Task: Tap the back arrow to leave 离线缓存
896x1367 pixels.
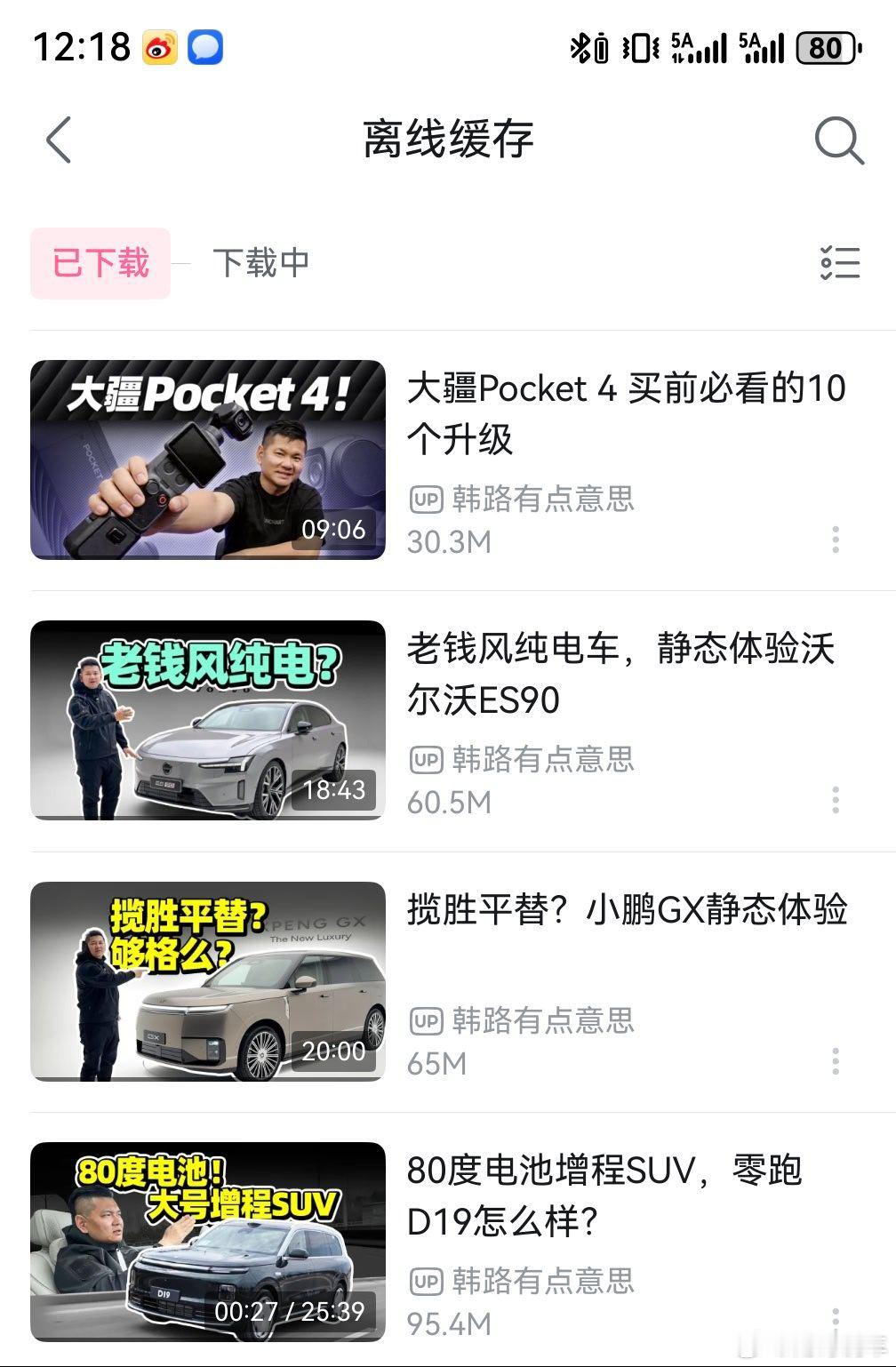Action: pos(59,139)
